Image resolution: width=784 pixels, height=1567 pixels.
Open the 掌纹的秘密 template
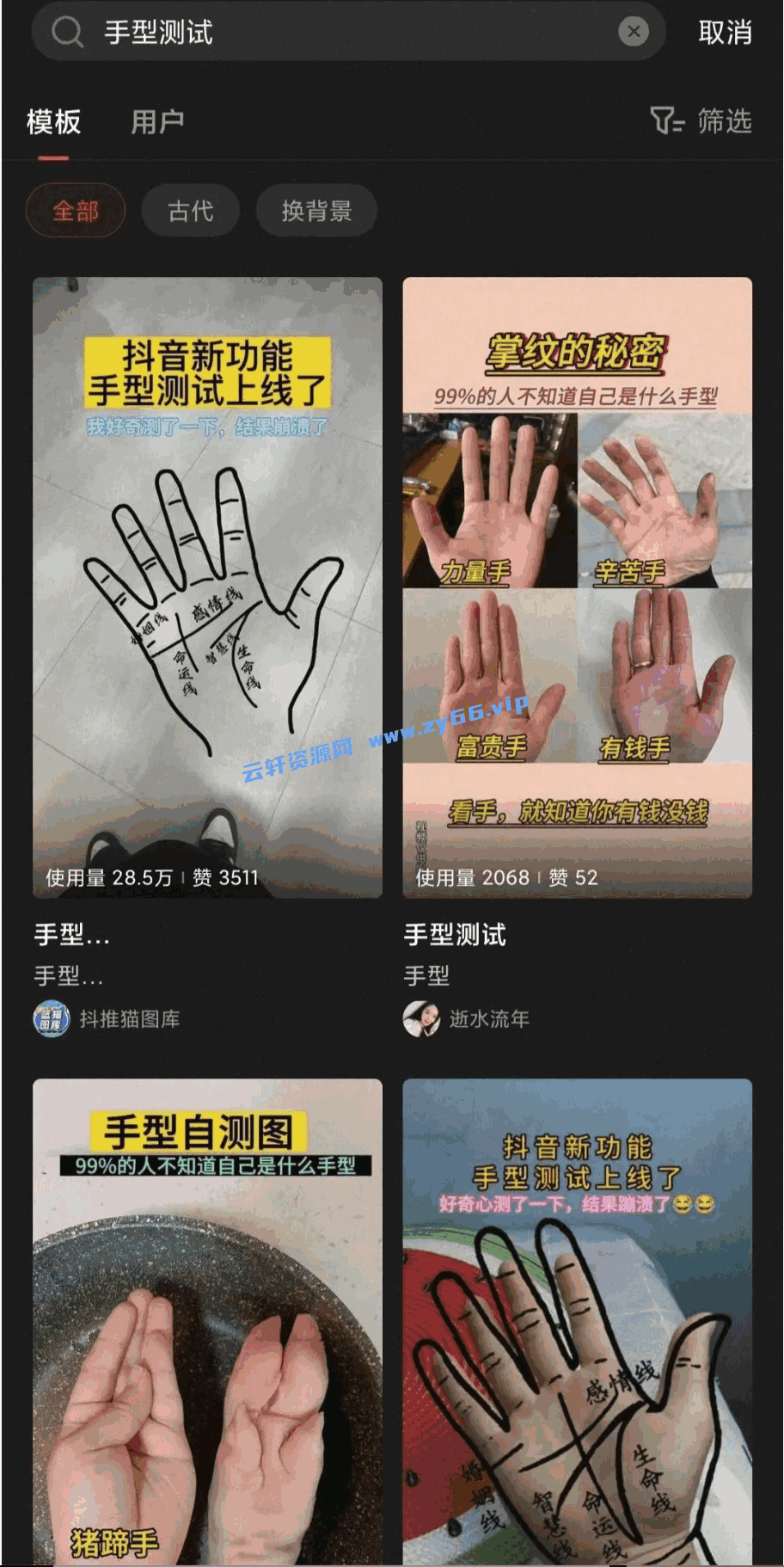pos(577,587)
